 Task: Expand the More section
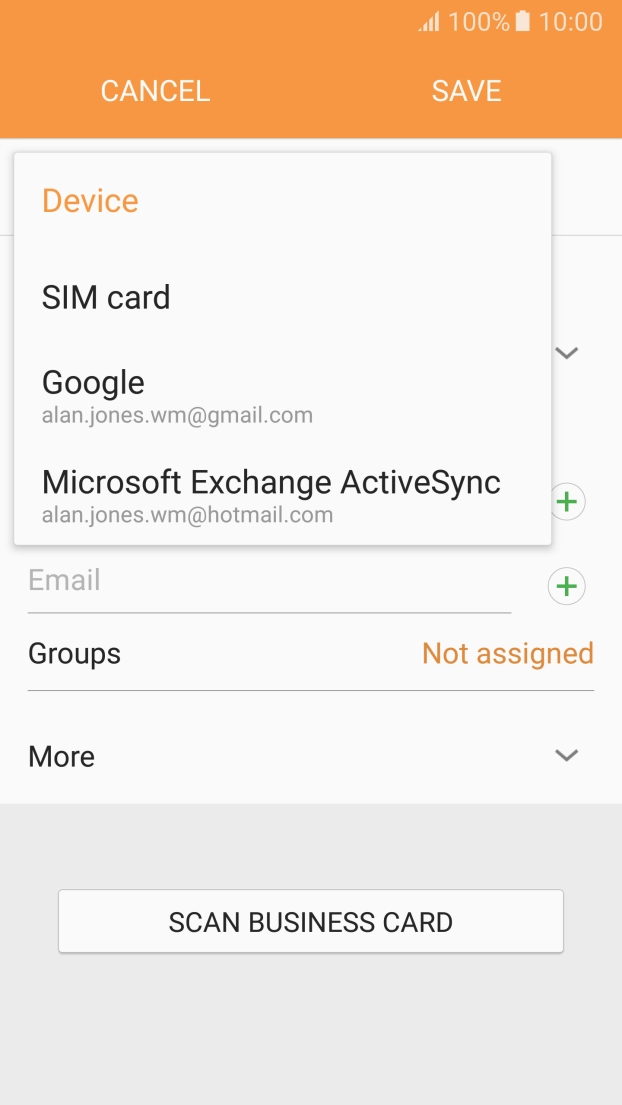pos(310,756)
